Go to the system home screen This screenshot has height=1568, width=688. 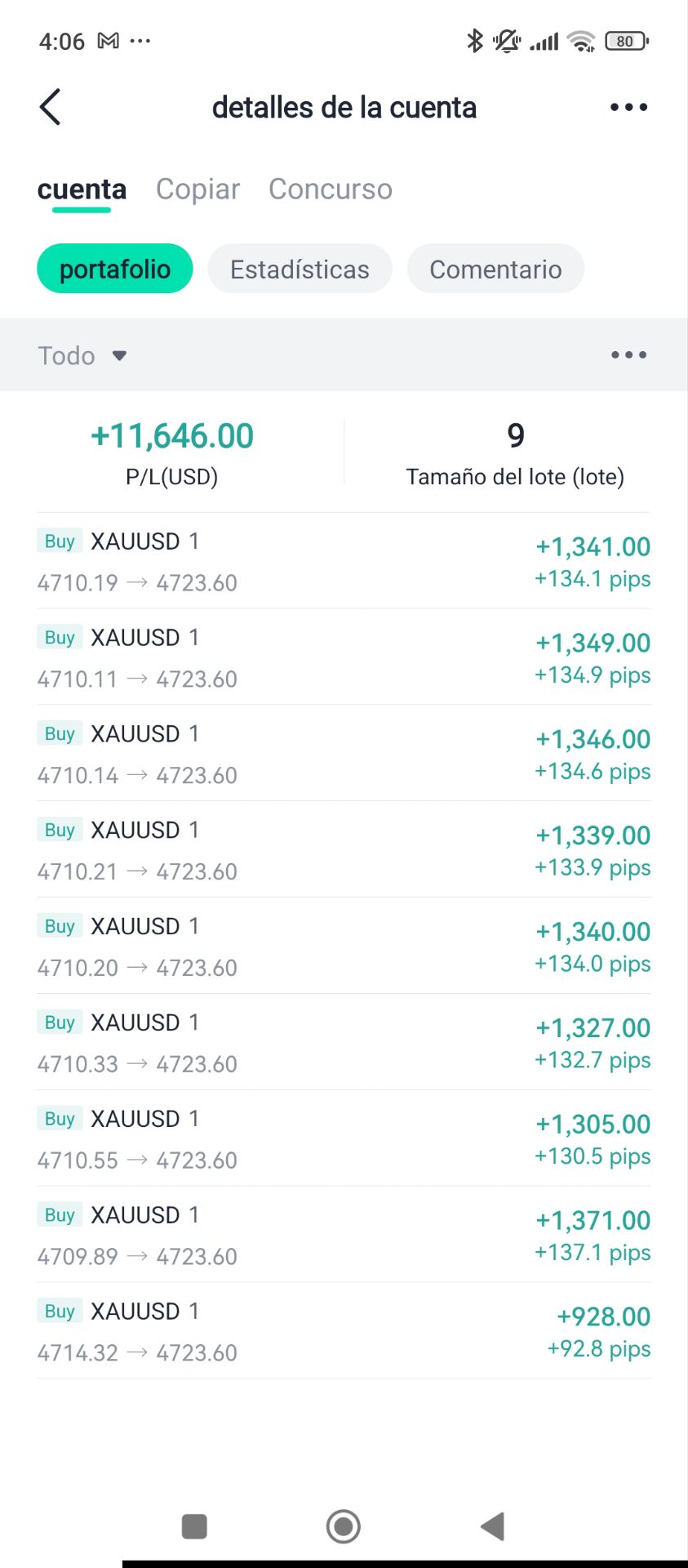[x=343, y=1526]
